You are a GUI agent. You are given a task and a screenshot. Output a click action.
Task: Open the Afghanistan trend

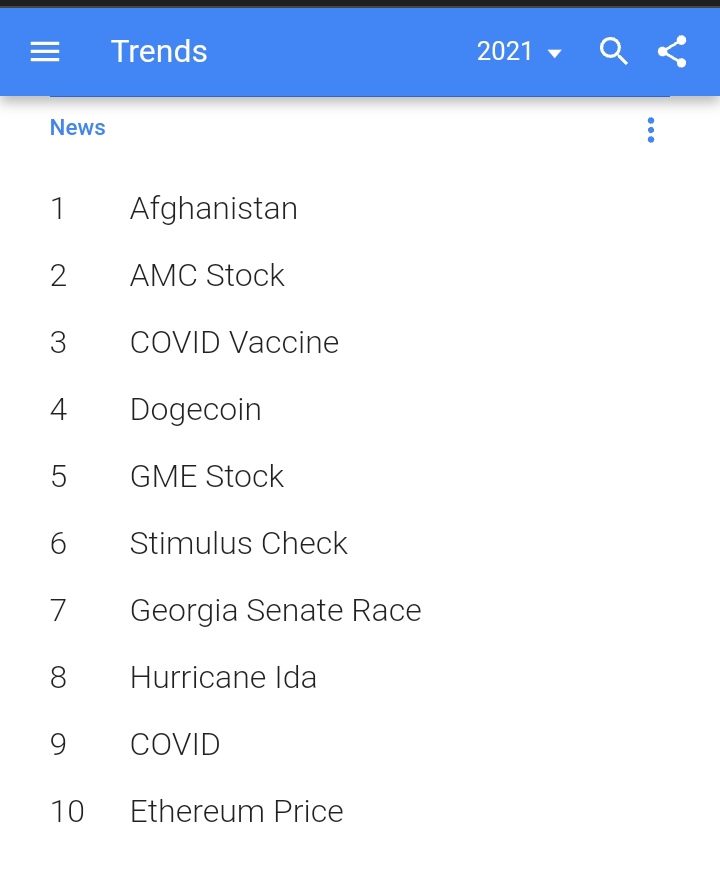coord(213,208)
